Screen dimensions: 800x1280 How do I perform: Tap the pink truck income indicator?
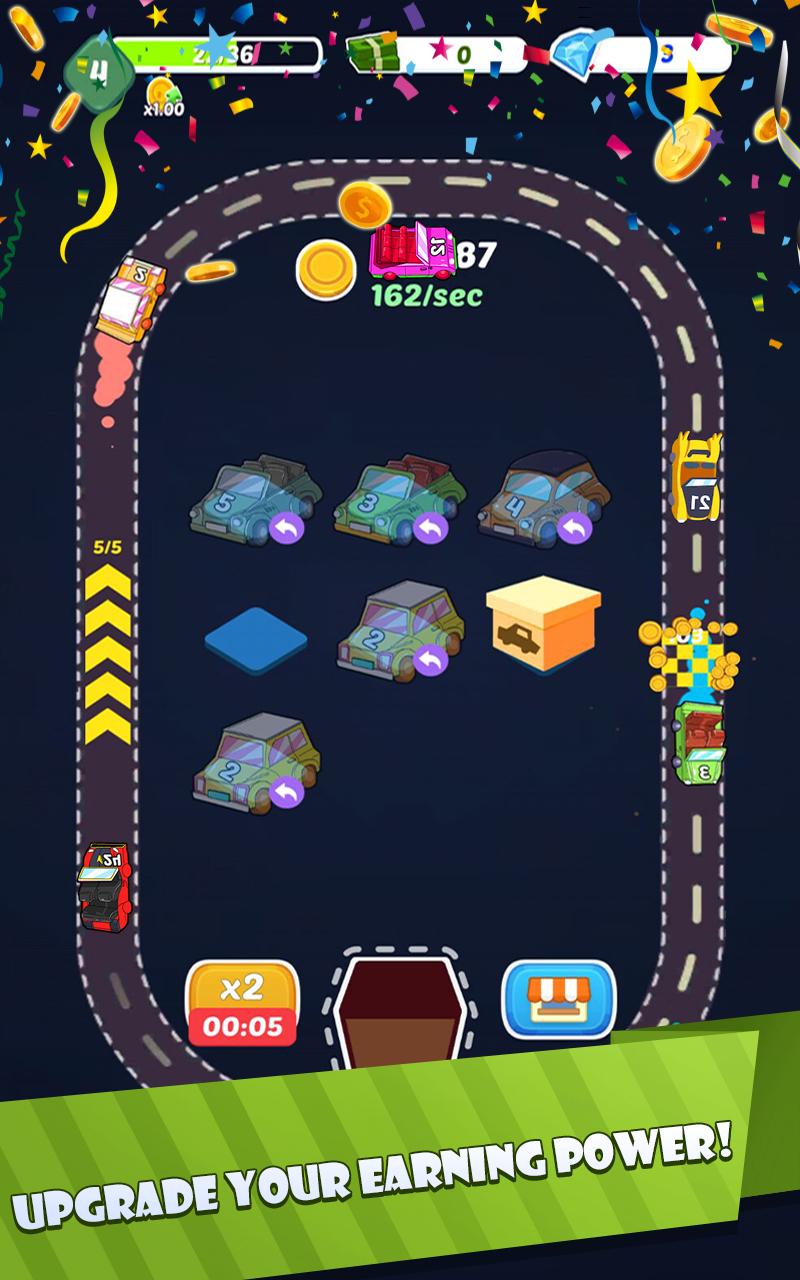(410, 255)
